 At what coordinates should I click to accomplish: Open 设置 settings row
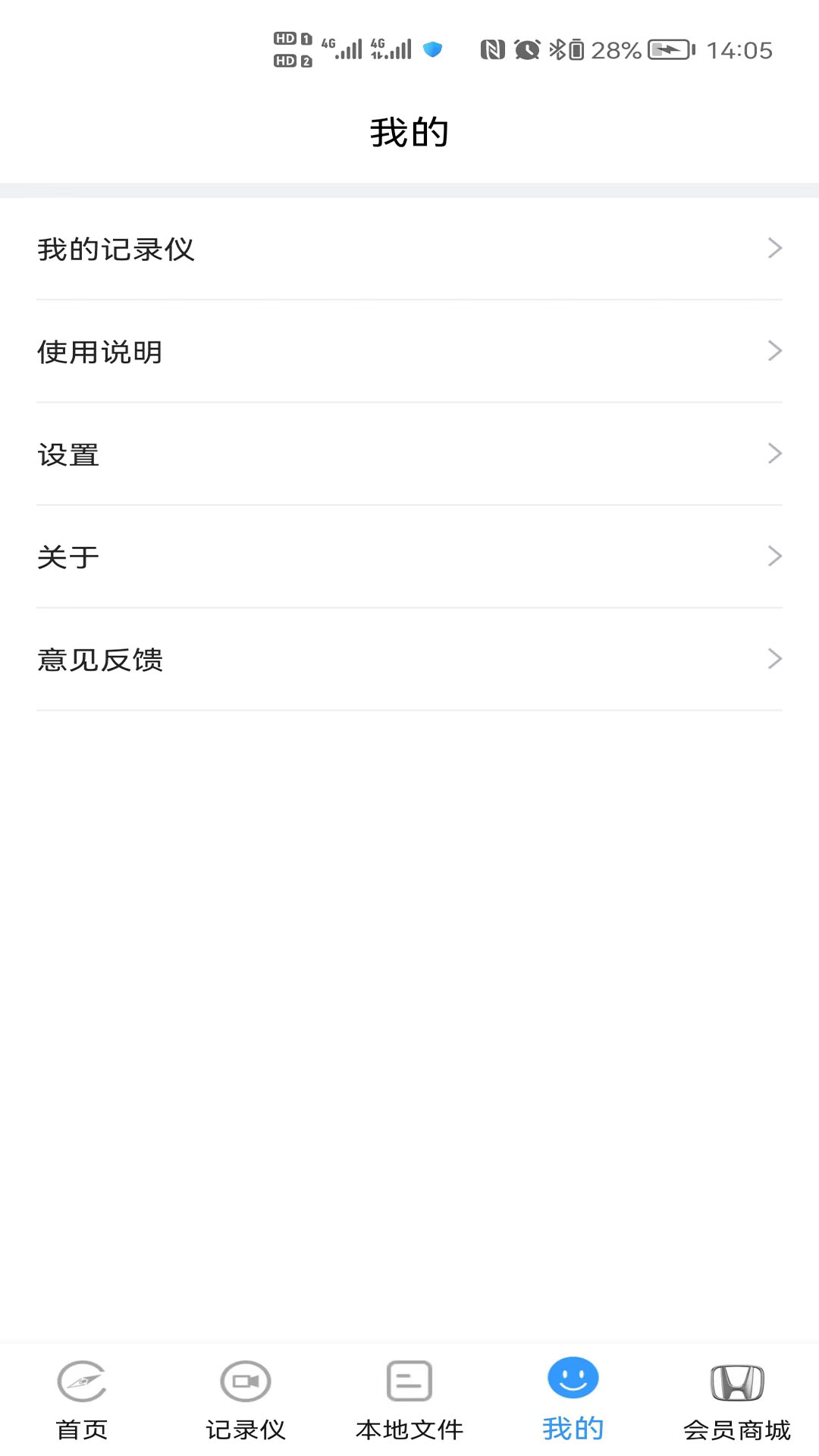pos(67,454)
